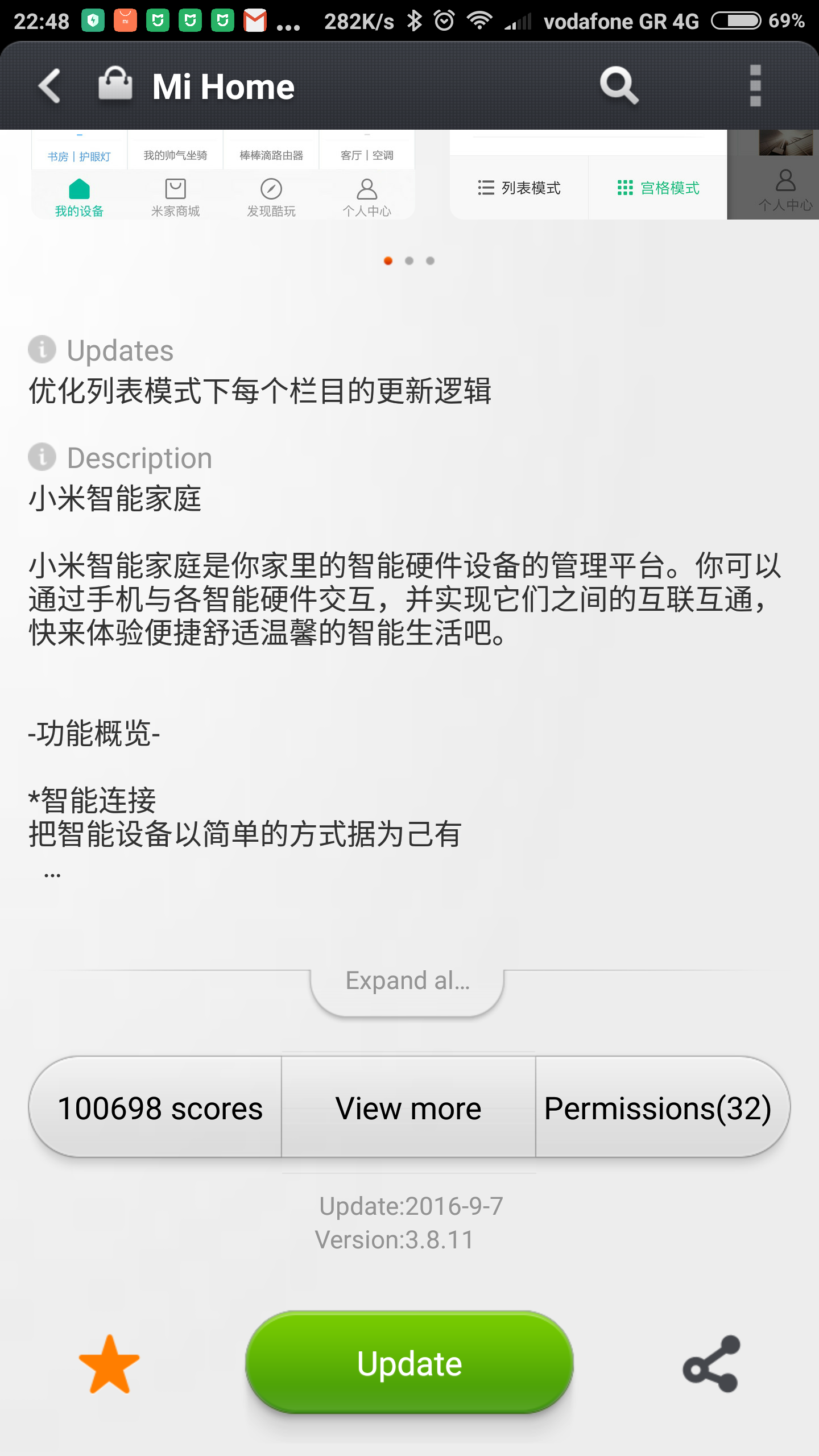Open the overflow menu
The height and width of the screenshot is (1456, 819).
click(755, 86)
